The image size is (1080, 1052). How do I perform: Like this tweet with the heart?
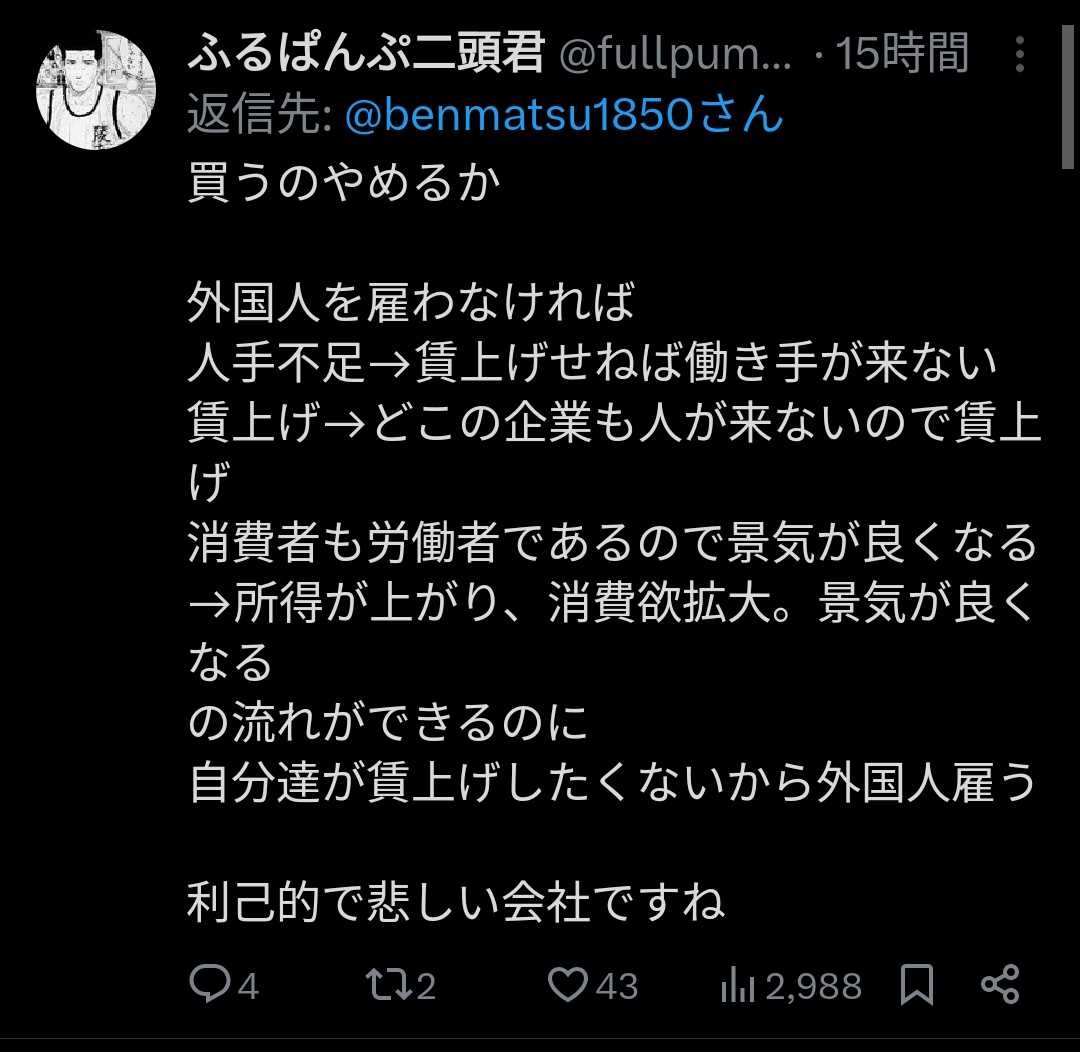click(570, 985)
